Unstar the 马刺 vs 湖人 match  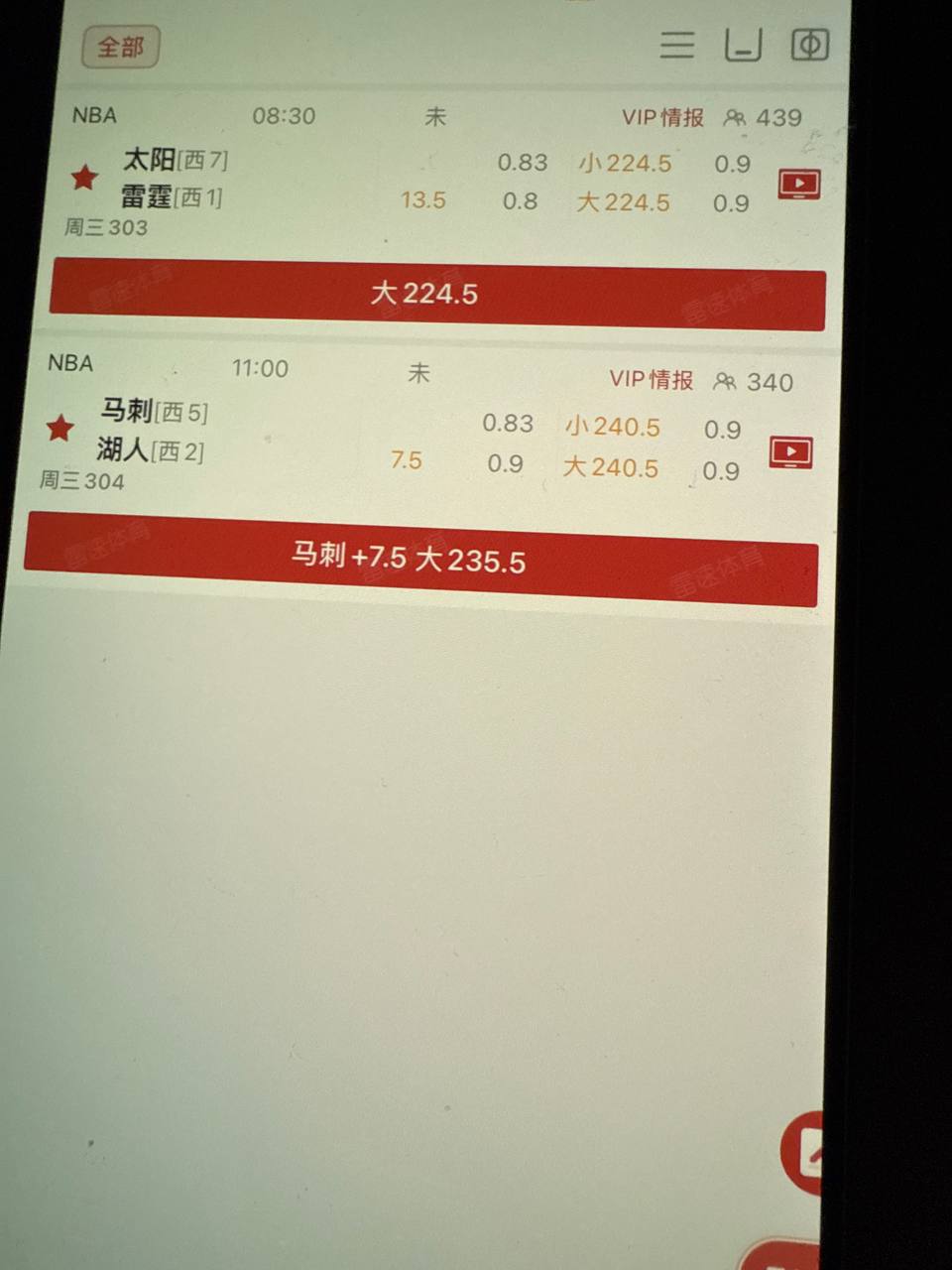pos(60,429)
